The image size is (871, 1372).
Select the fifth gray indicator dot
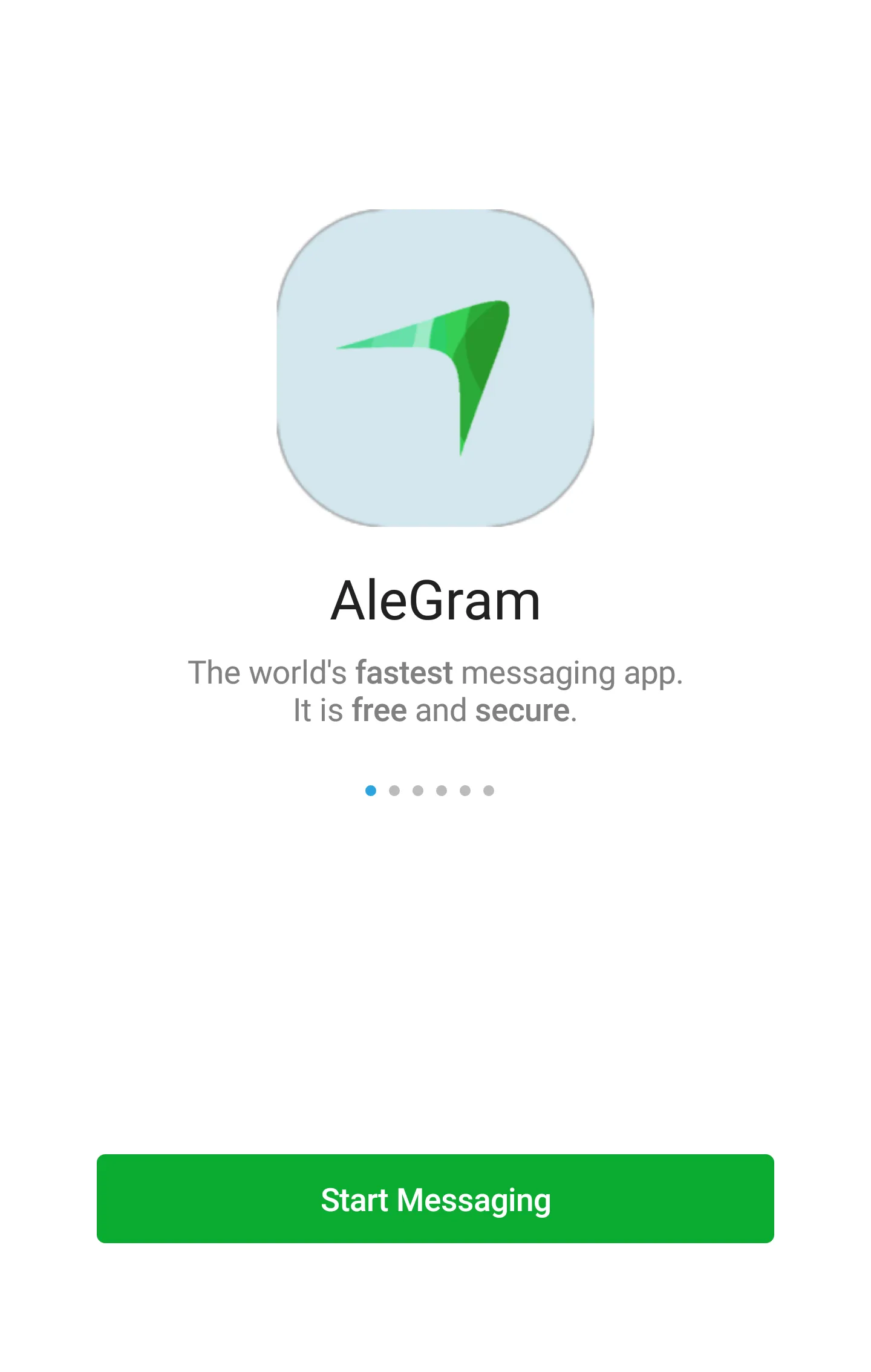pyautogui.click(x=465, y=790)
